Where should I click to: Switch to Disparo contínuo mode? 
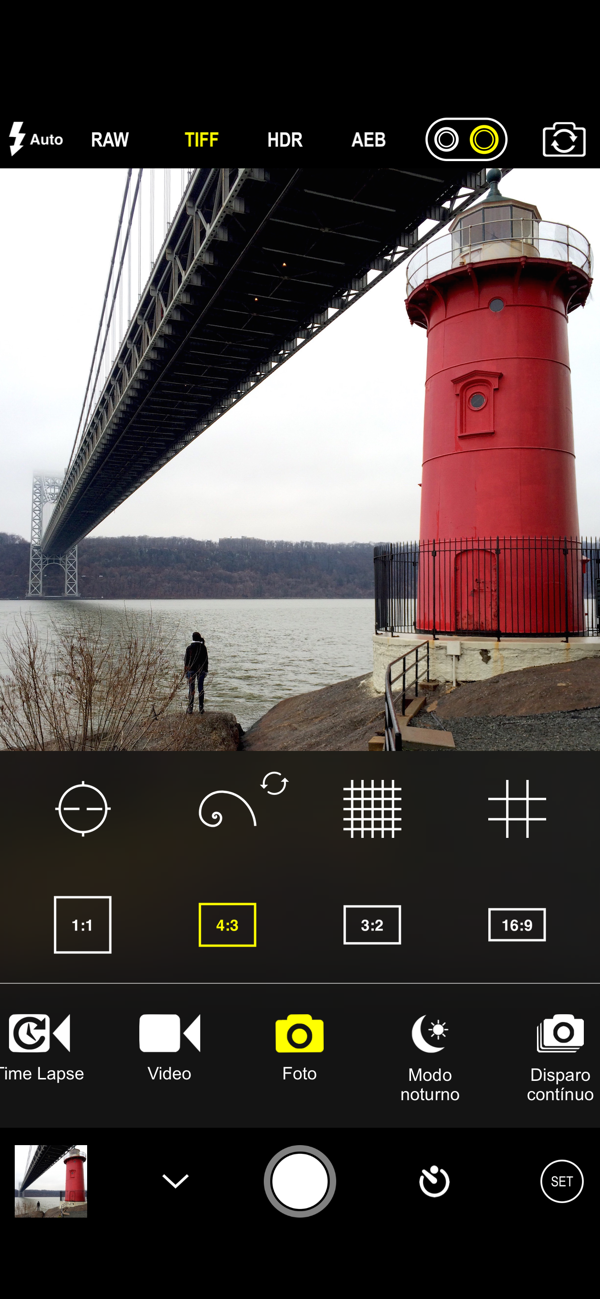pos(561,1055)
